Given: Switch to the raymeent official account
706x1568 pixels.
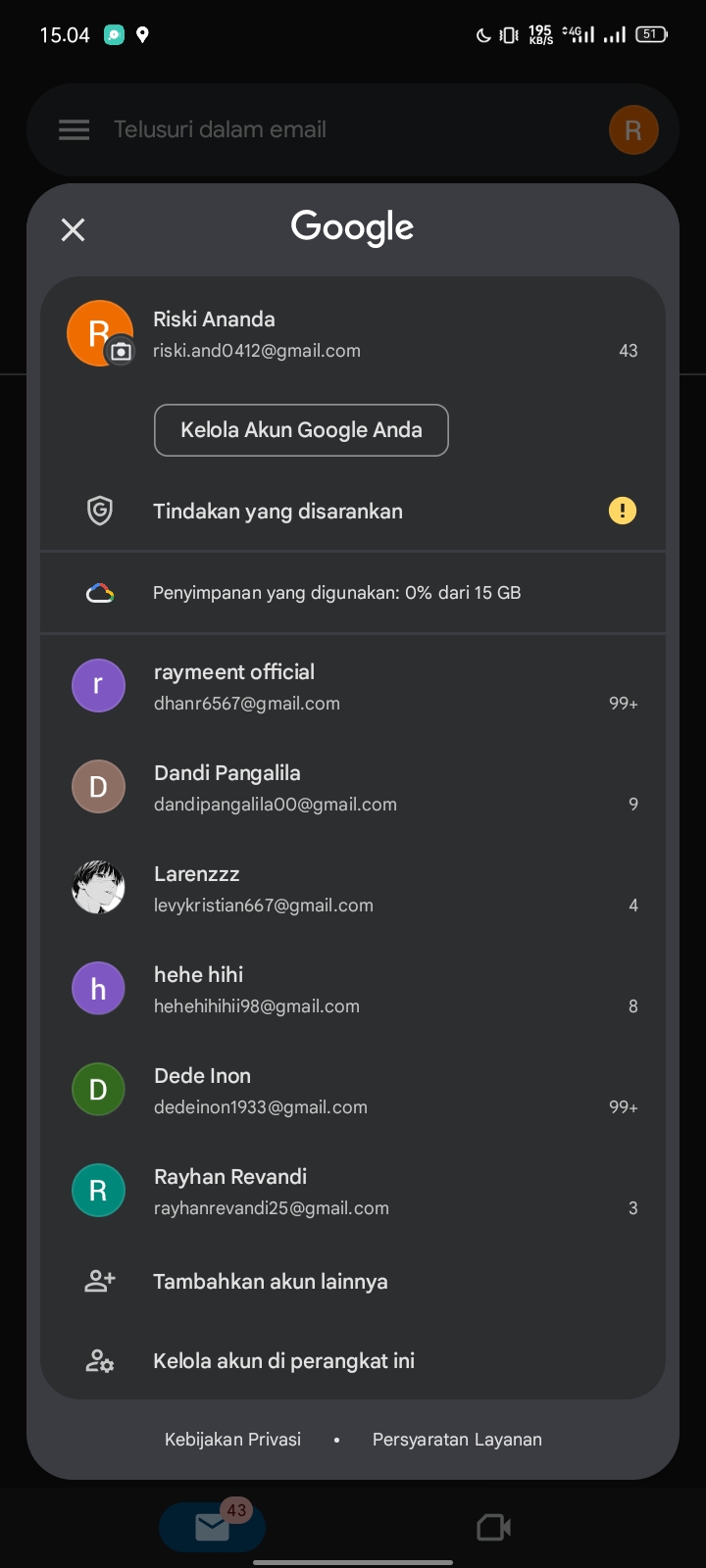Looking at the screenshot, I should (x=353, y=687).
